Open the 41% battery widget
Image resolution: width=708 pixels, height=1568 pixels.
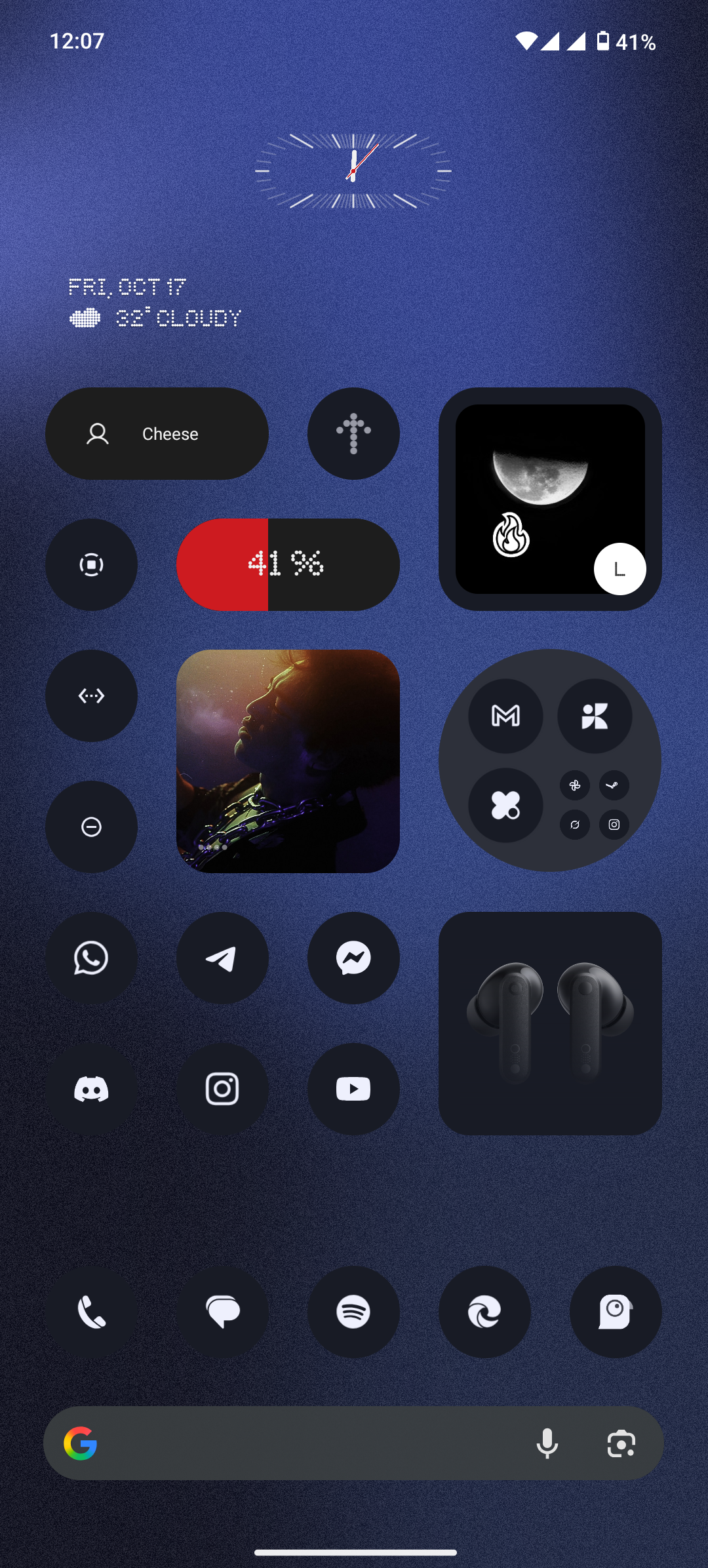[x=288, y=564]
